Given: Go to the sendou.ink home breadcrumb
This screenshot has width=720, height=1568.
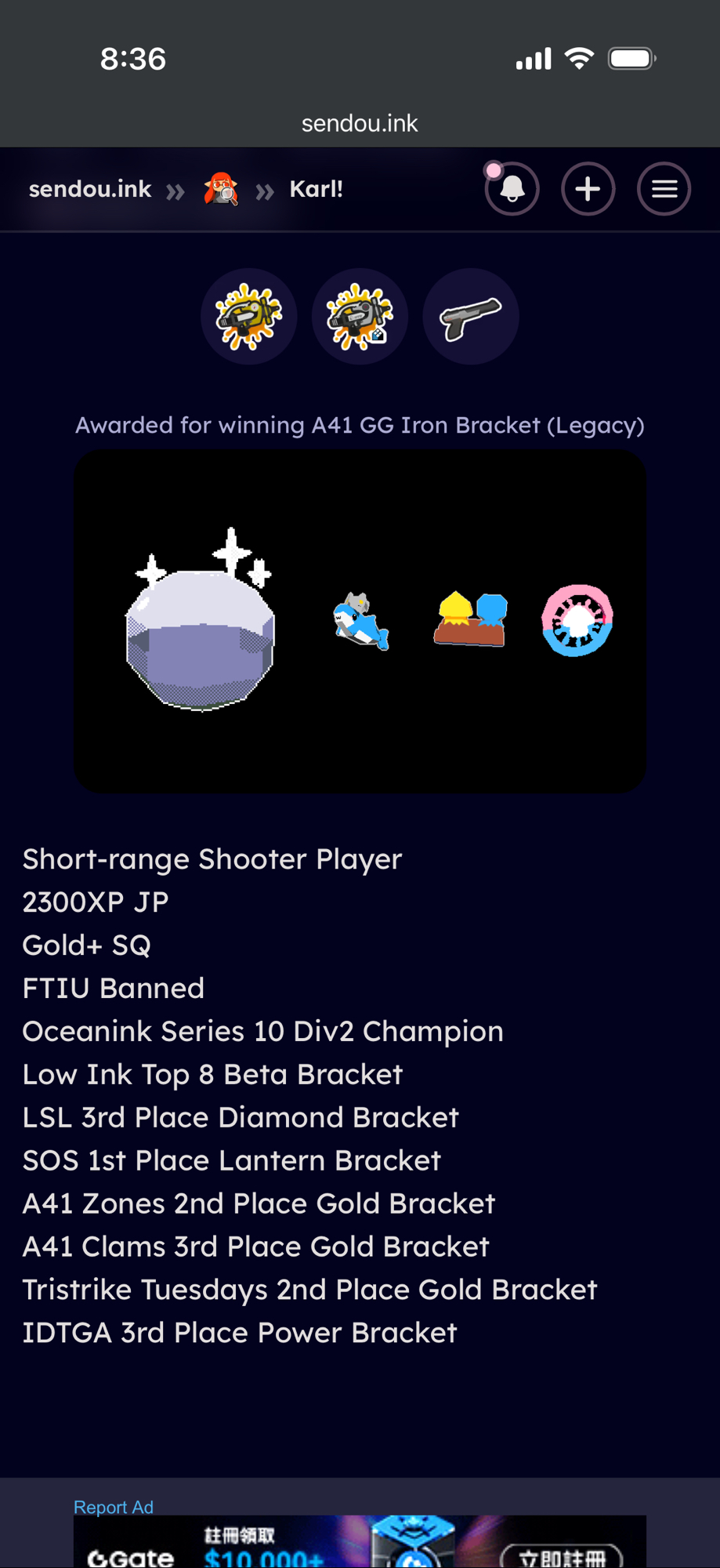Looking at the screenshot, I should (x=90, y=189).
